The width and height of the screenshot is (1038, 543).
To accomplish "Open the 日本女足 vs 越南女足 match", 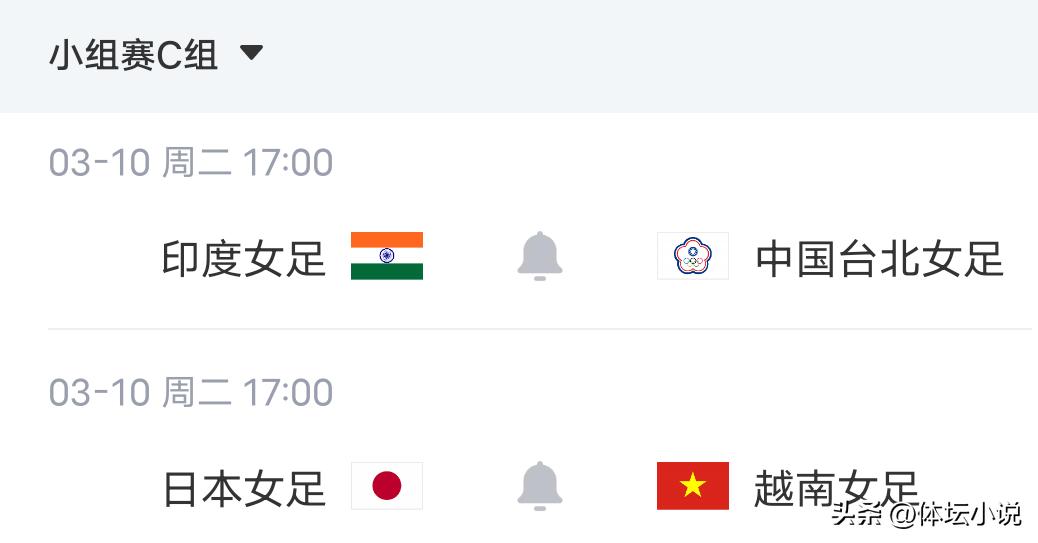I will coord(244,488).
